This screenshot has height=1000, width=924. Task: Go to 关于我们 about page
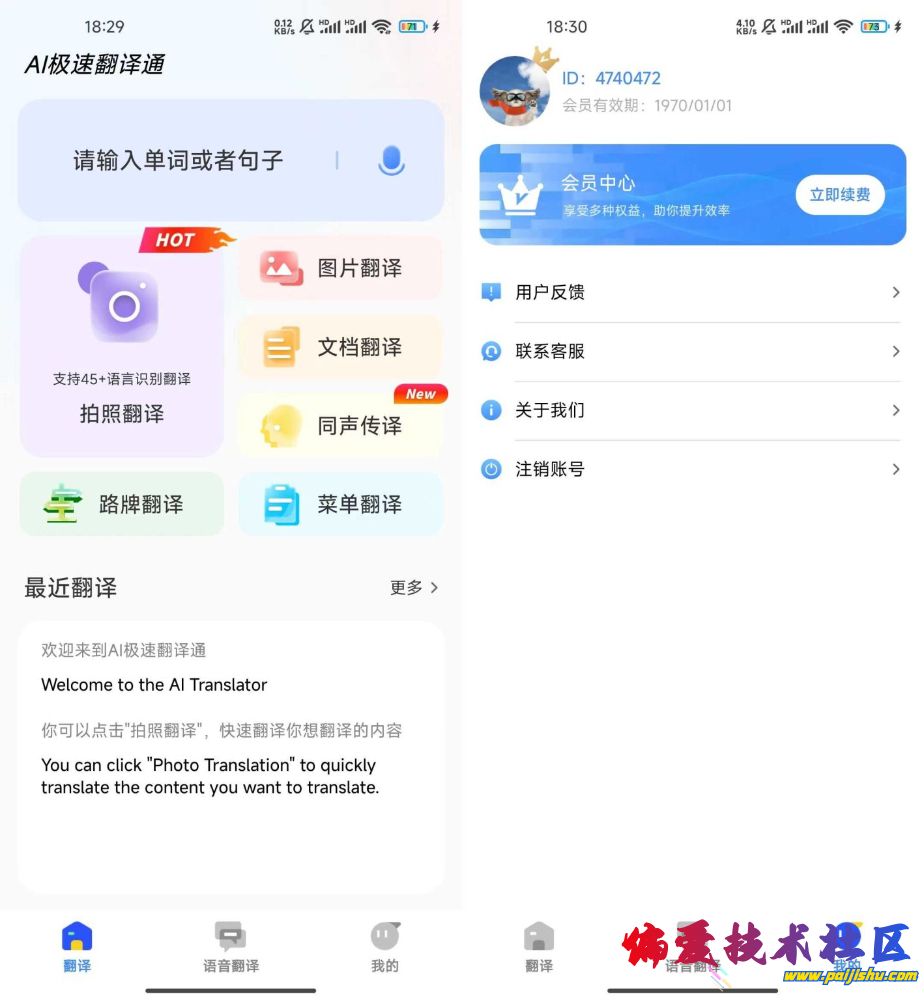tap(691, 410)
